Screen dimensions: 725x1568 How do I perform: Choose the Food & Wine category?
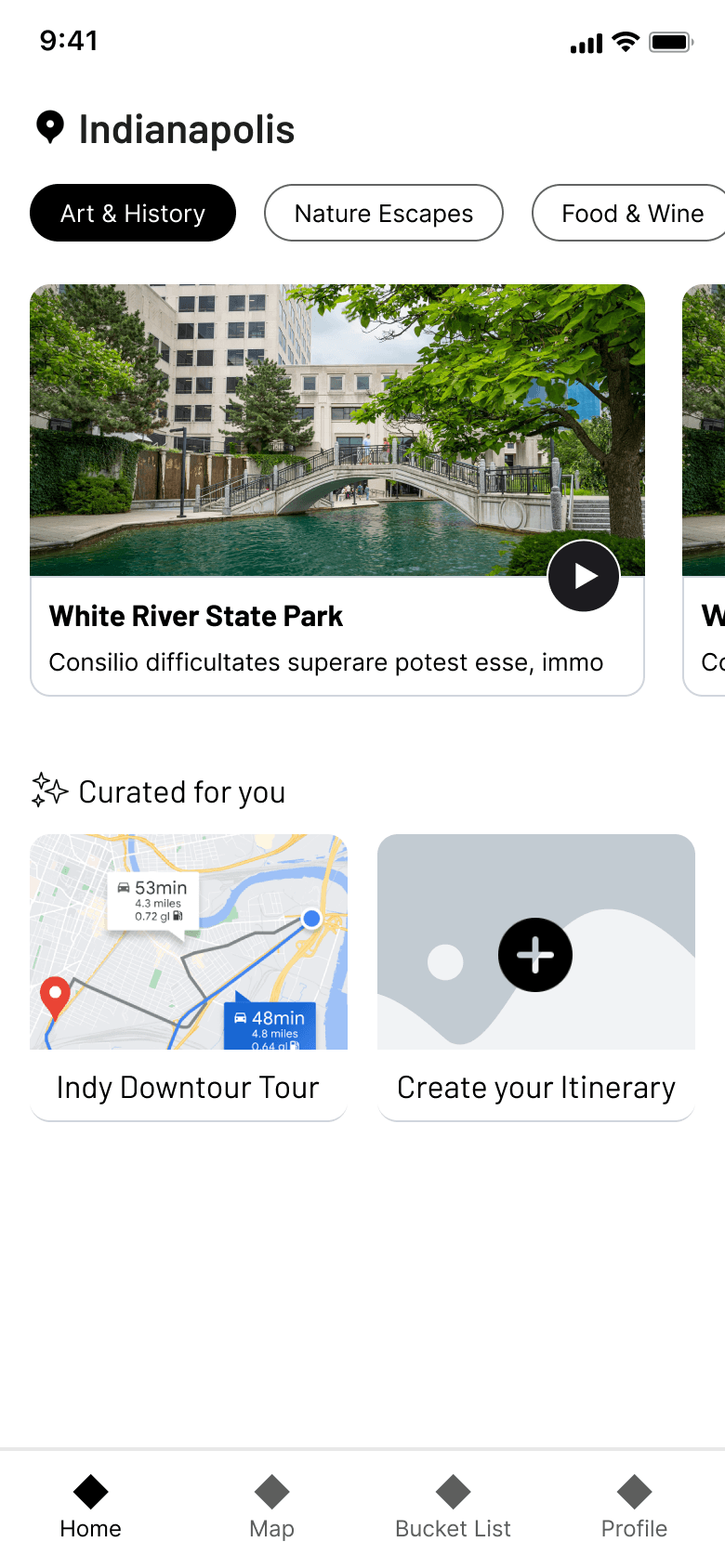tap(632, 214)
